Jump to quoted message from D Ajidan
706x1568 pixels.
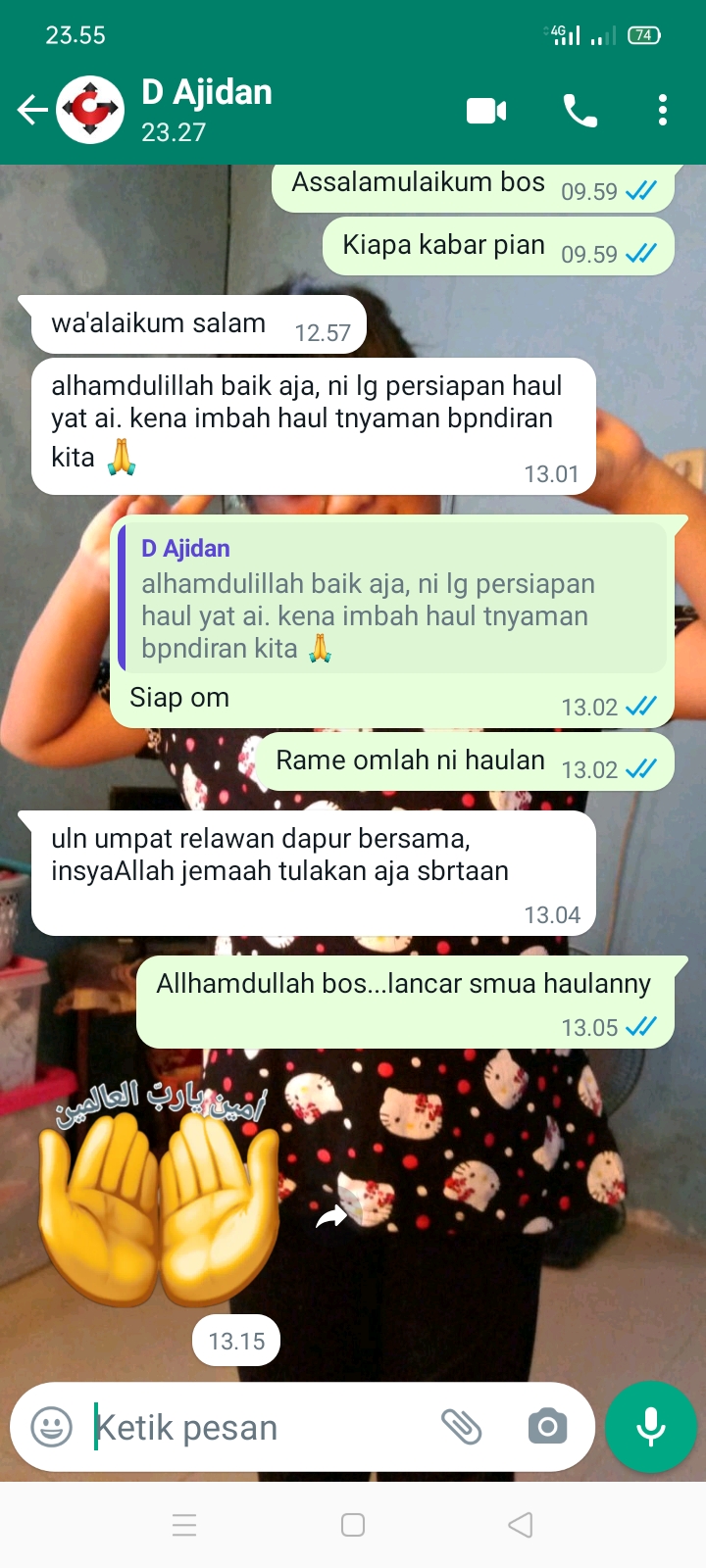tap(392, 598)
